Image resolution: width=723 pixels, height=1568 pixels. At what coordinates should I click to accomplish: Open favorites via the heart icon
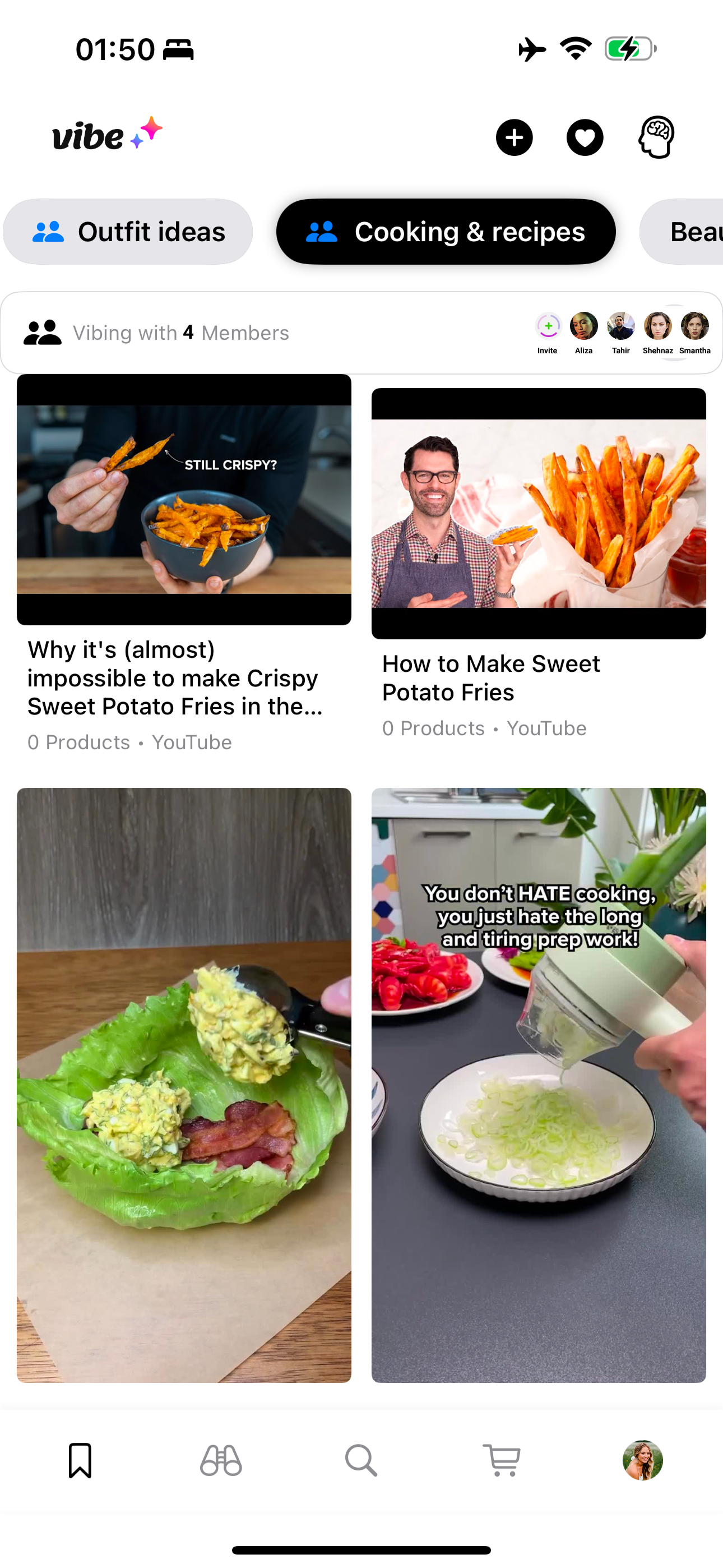click(583, 137)
